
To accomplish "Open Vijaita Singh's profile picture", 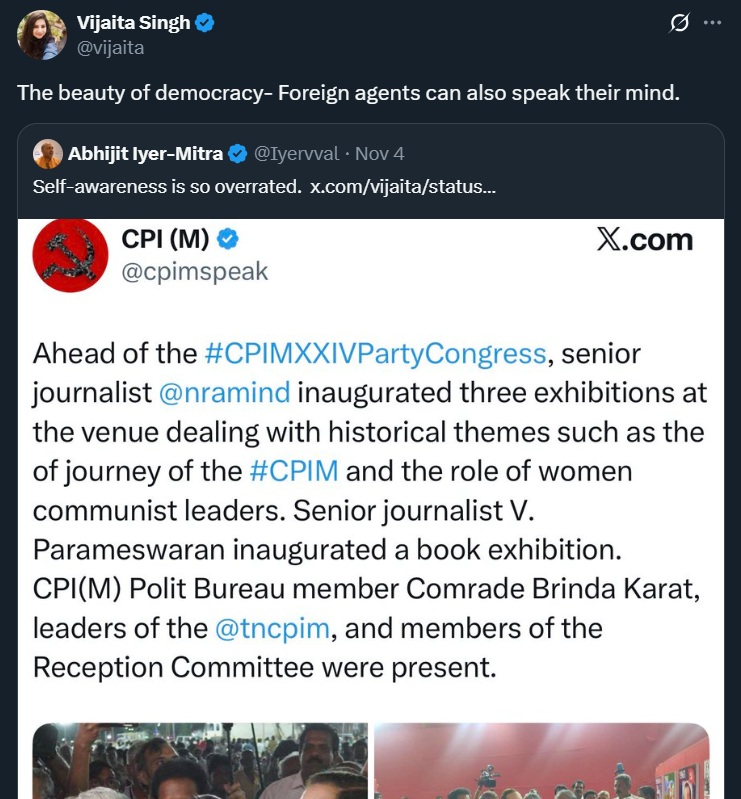I will click(42, 35).
